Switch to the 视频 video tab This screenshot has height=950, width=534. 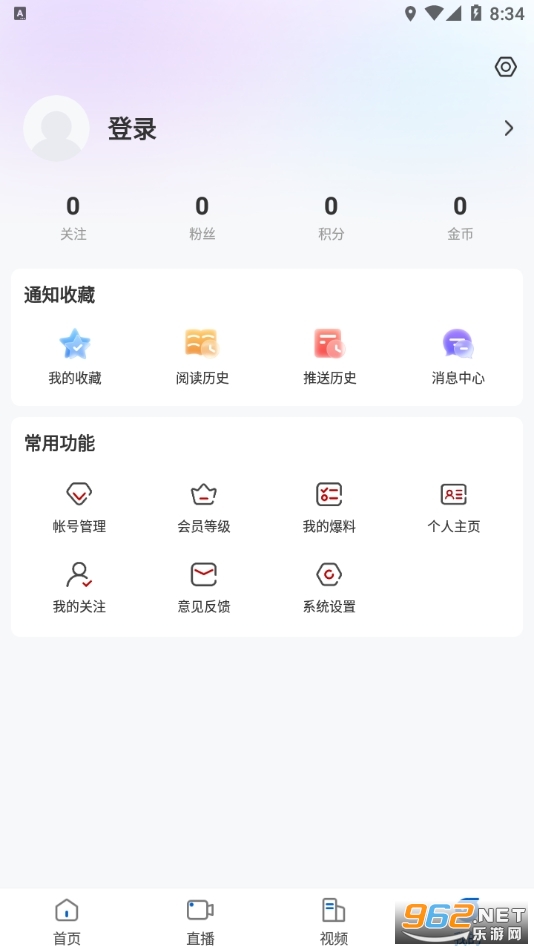click(333, 921)
